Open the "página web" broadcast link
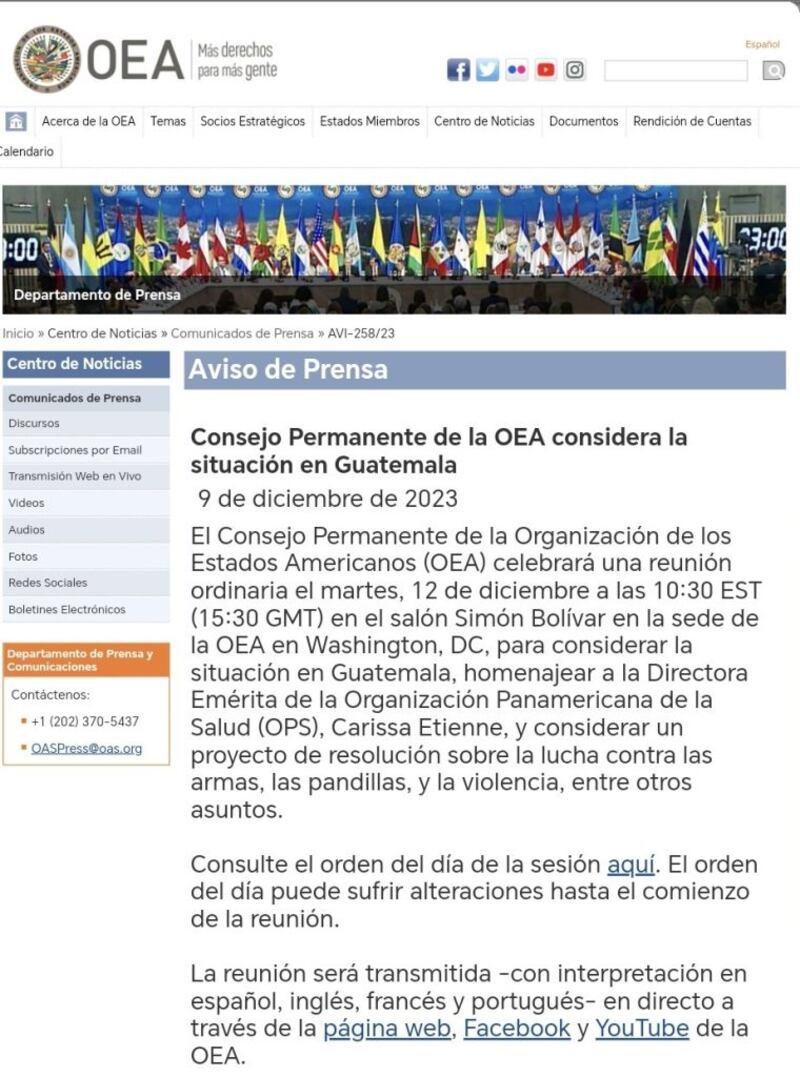 click(x=386, y=1028)
